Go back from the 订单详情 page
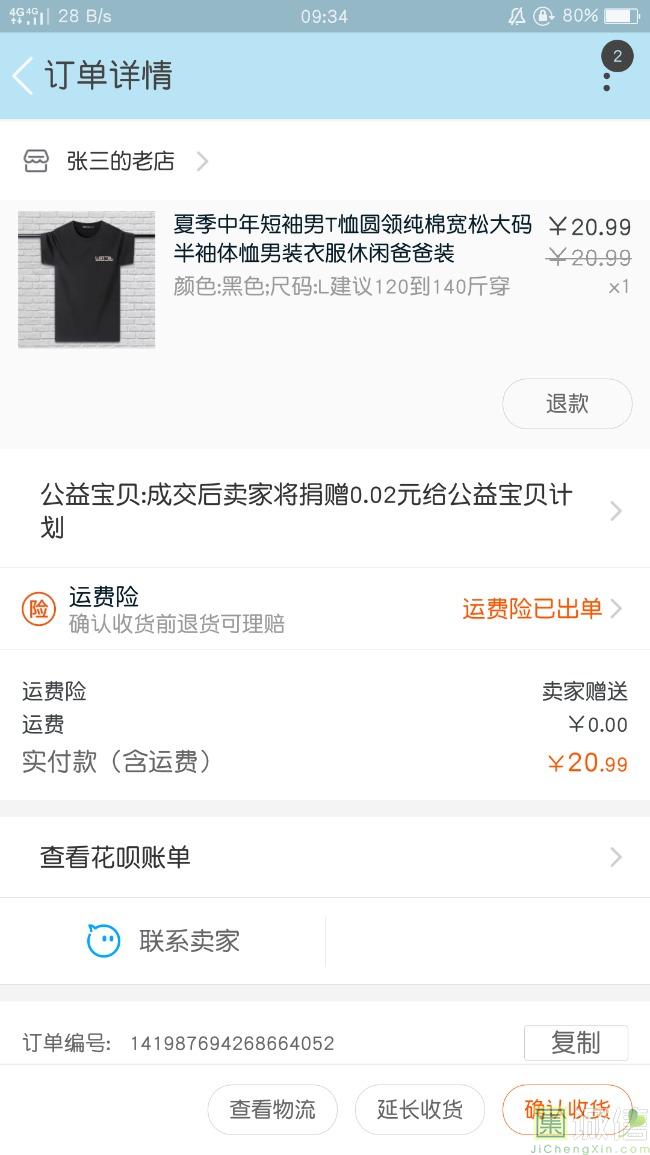The image size is (650, 1155). point(24,76)
